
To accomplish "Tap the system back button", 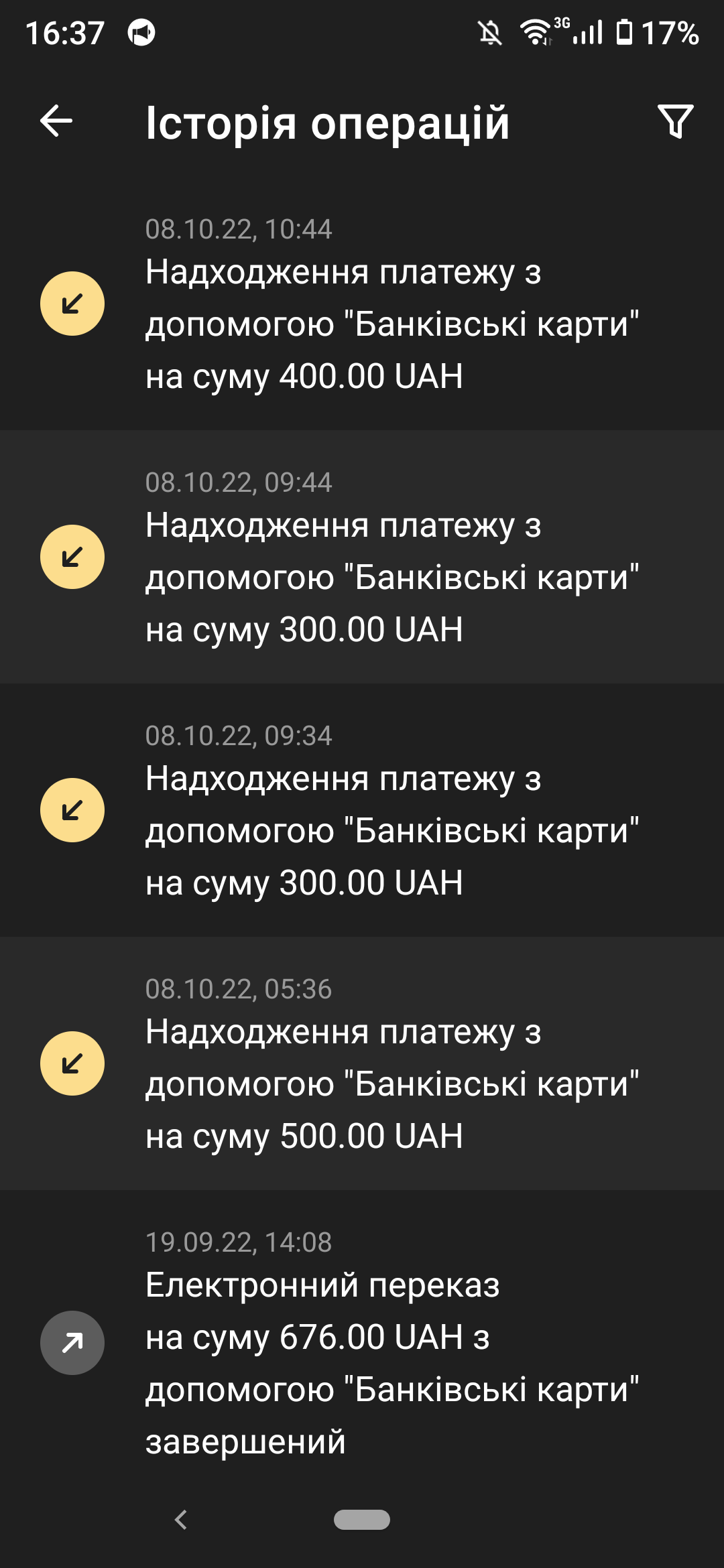I will tap(181, 1520).
